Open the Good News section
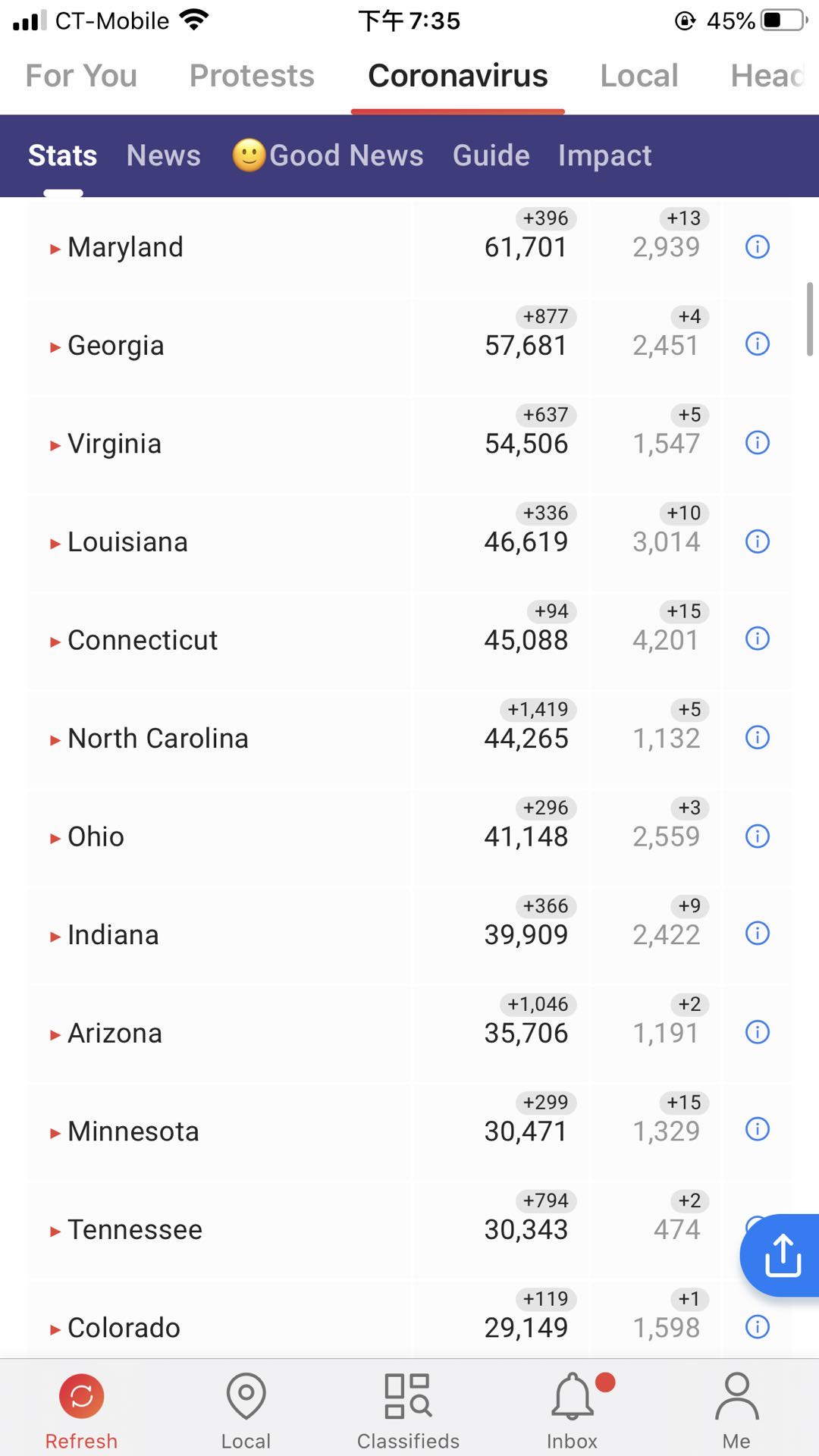 pos(328,155)
